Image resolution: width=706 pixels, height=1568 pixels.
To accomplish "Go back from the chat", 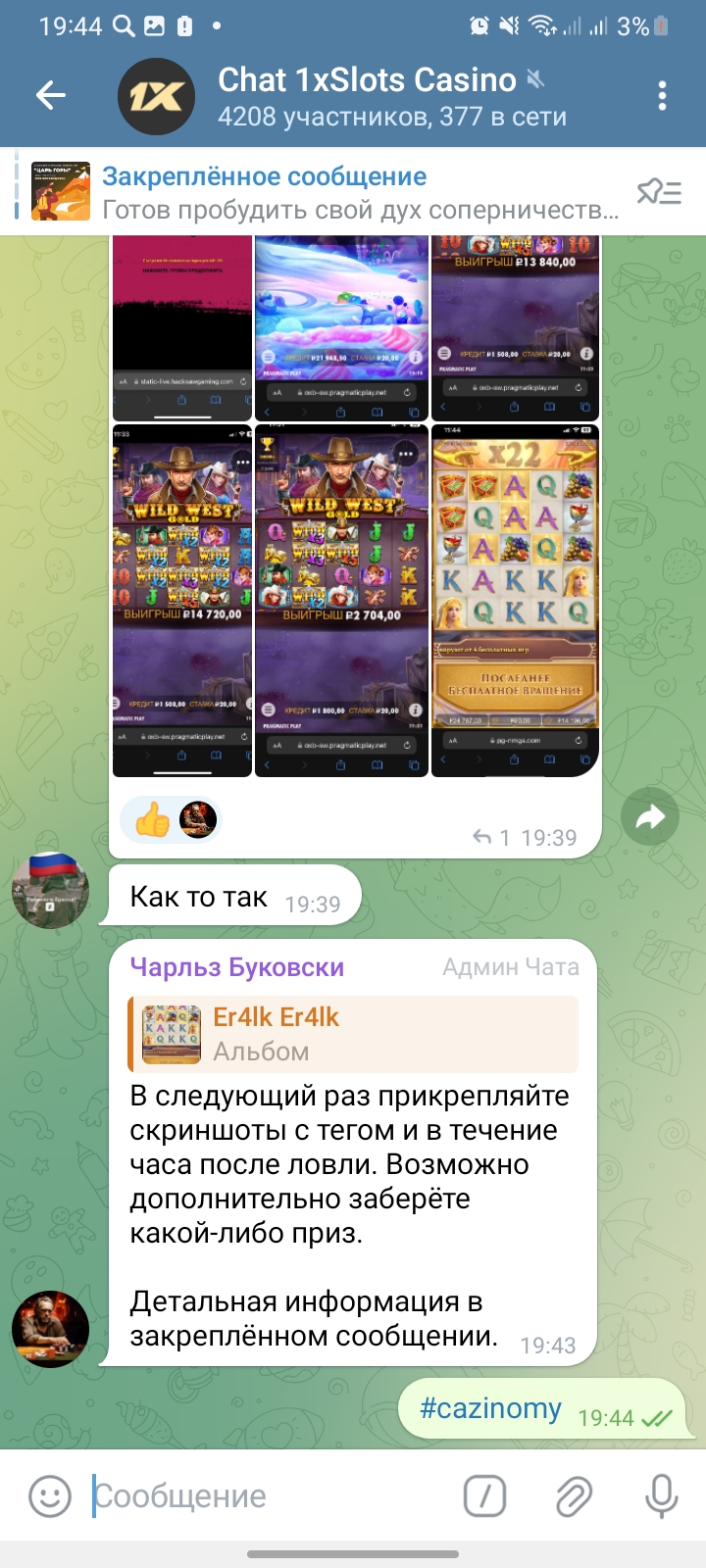I will click(x=51, y=95).
